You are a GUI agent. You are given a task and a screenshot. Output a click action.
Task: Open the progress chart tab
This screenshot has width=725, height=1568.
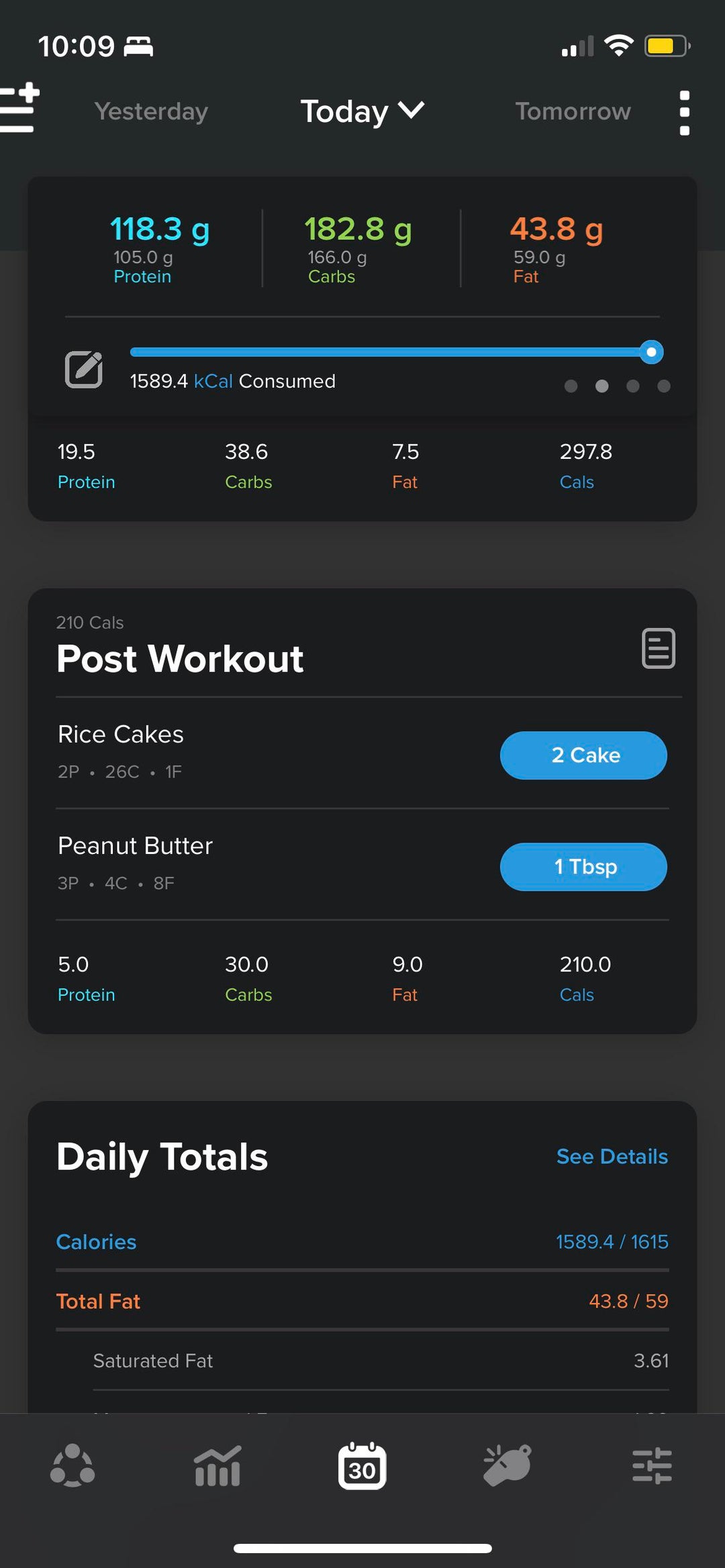[217, 1465]
